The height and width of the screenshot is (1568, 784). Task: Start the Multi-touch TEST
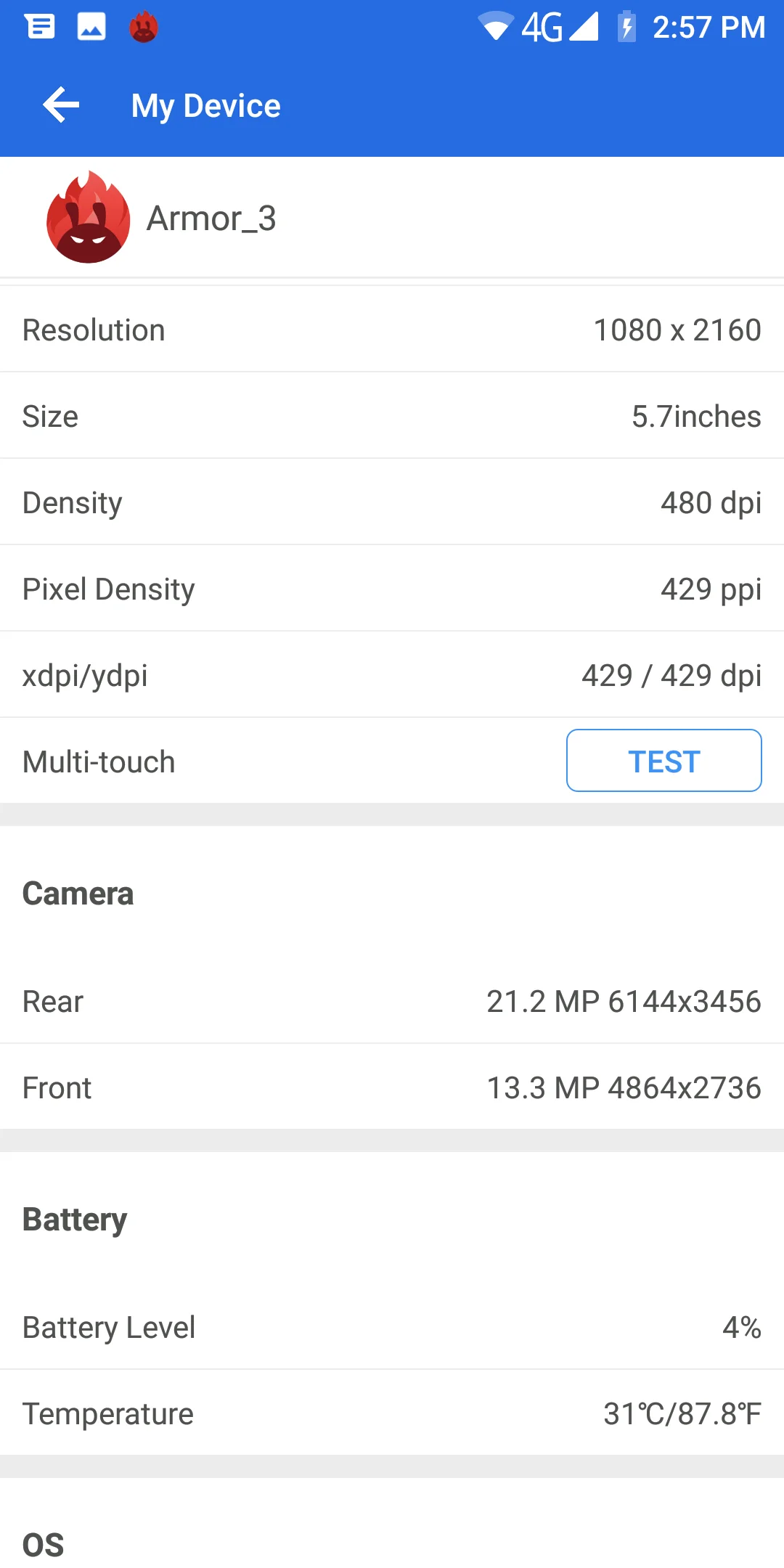click(x=663, y=760)
